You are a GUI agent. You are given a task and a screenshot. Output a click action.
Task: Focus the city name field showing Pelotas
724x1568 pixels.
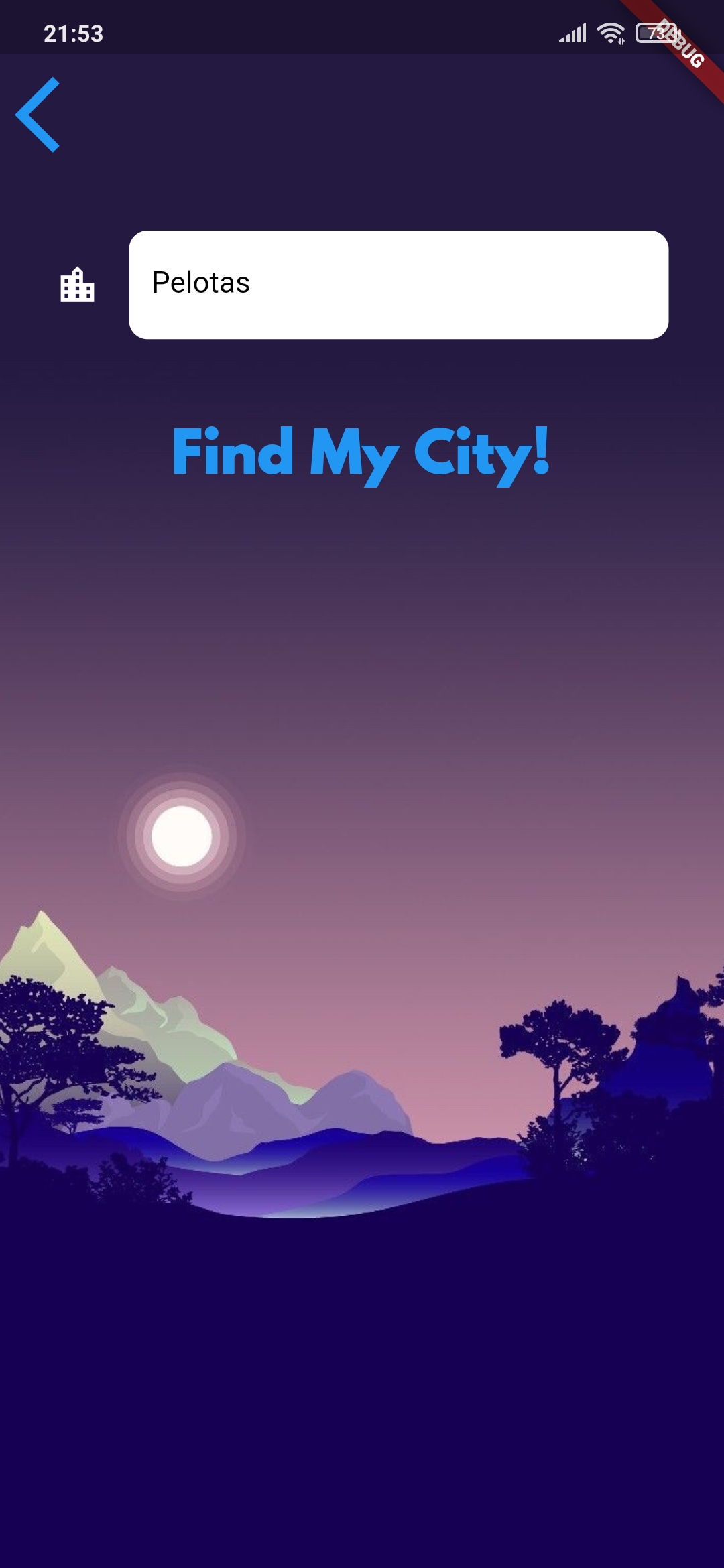[399, 285]
